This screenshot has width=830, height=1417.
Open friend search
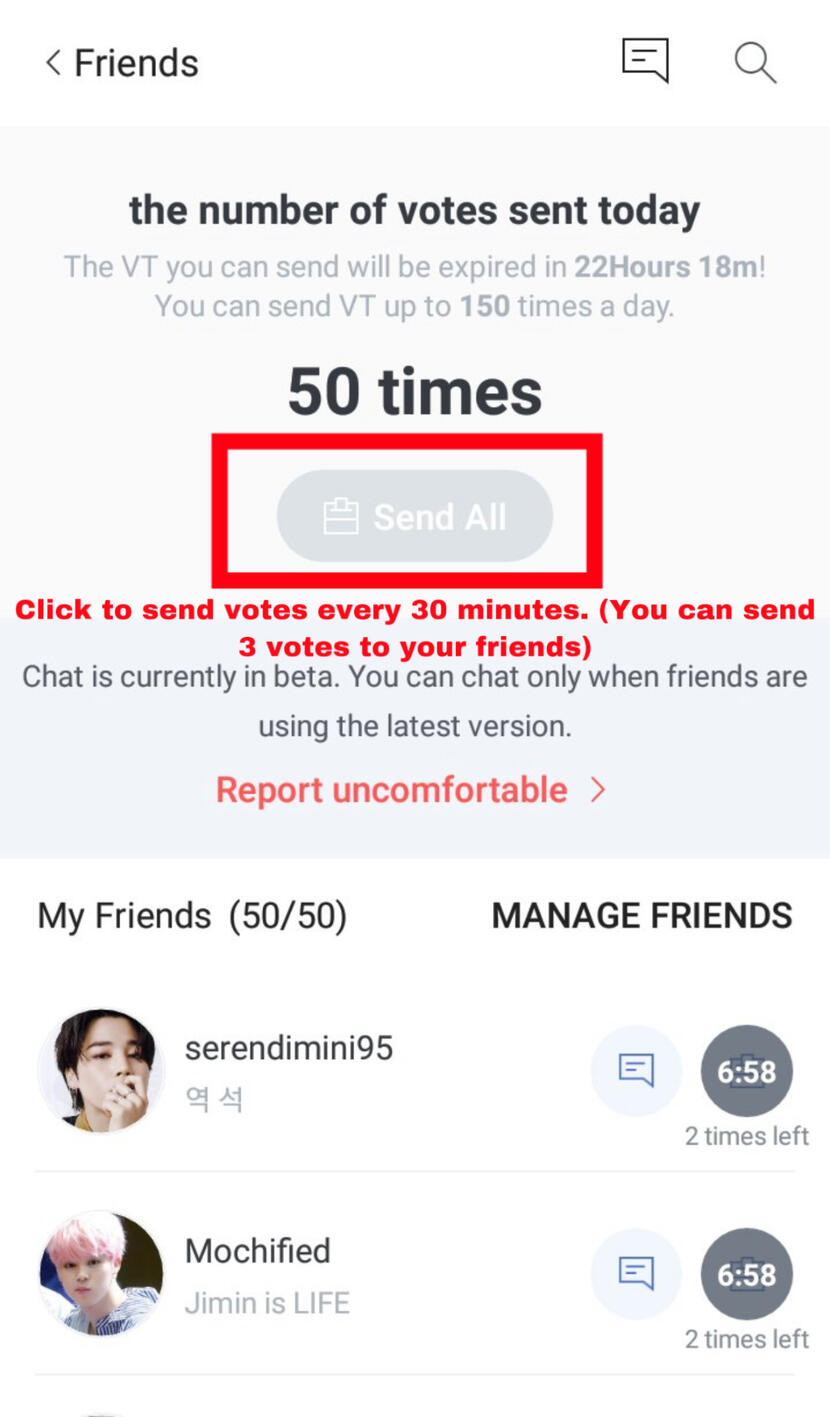[x=755, y=62]
